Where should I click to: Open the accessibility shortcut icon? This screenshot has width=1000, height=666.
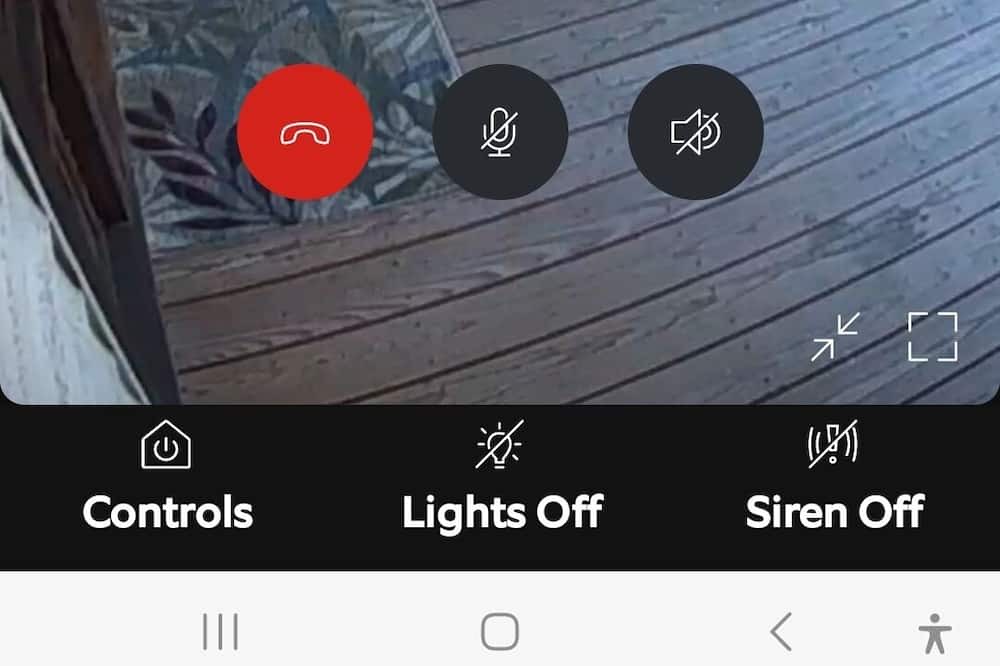click(x=935, y=632)
